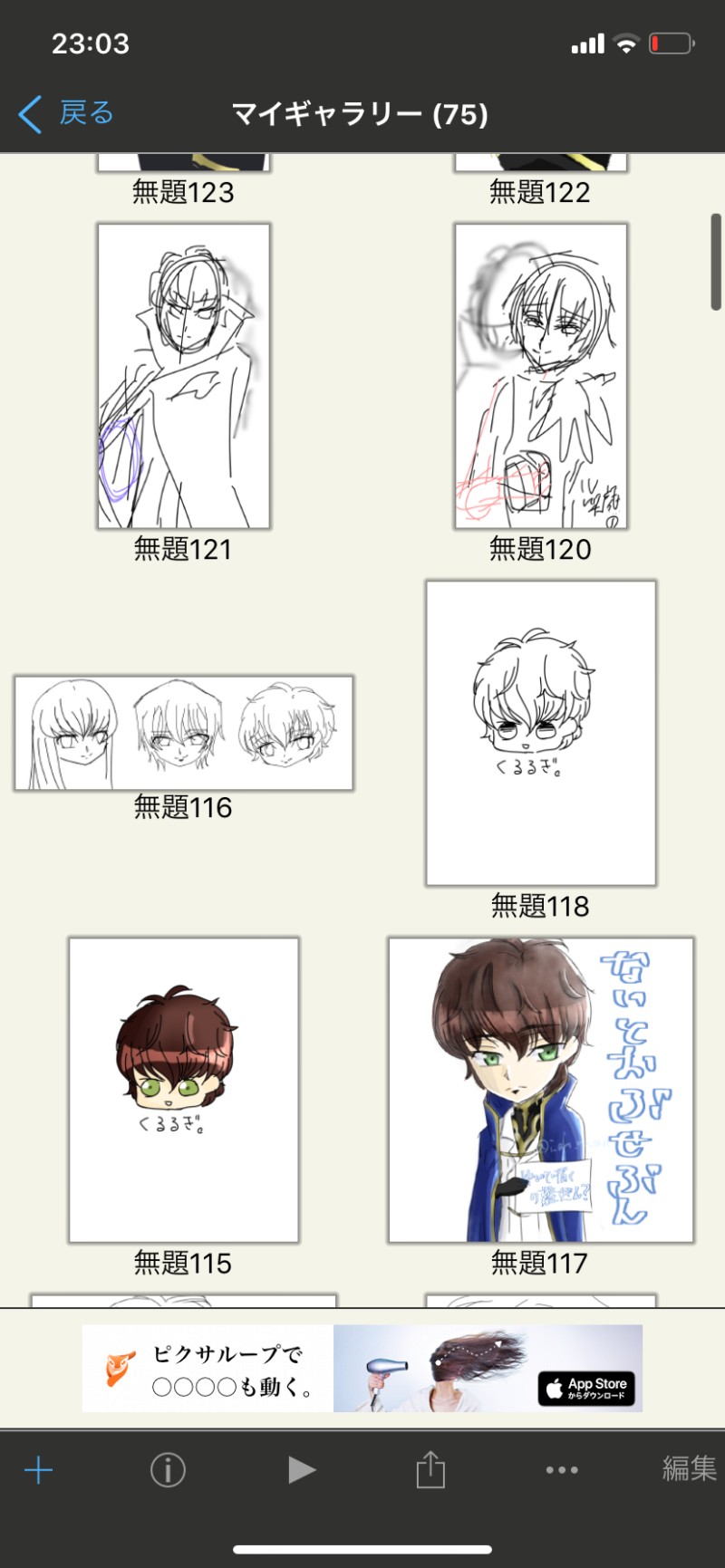
Task: Go back with the 戻る button
Action: [67, 114]
